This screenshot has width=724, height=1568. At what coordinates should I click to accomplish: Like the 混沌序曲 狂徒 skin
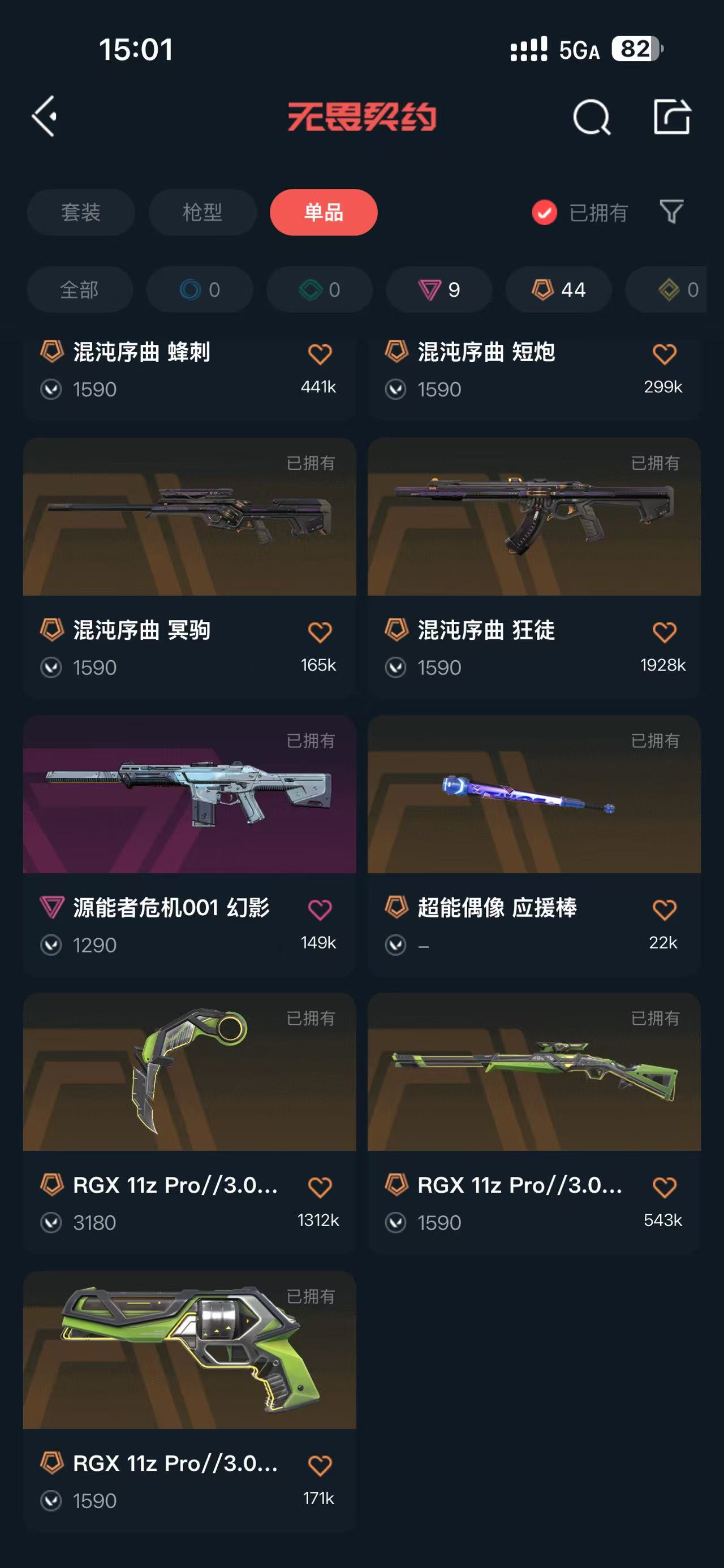[663, 633]
